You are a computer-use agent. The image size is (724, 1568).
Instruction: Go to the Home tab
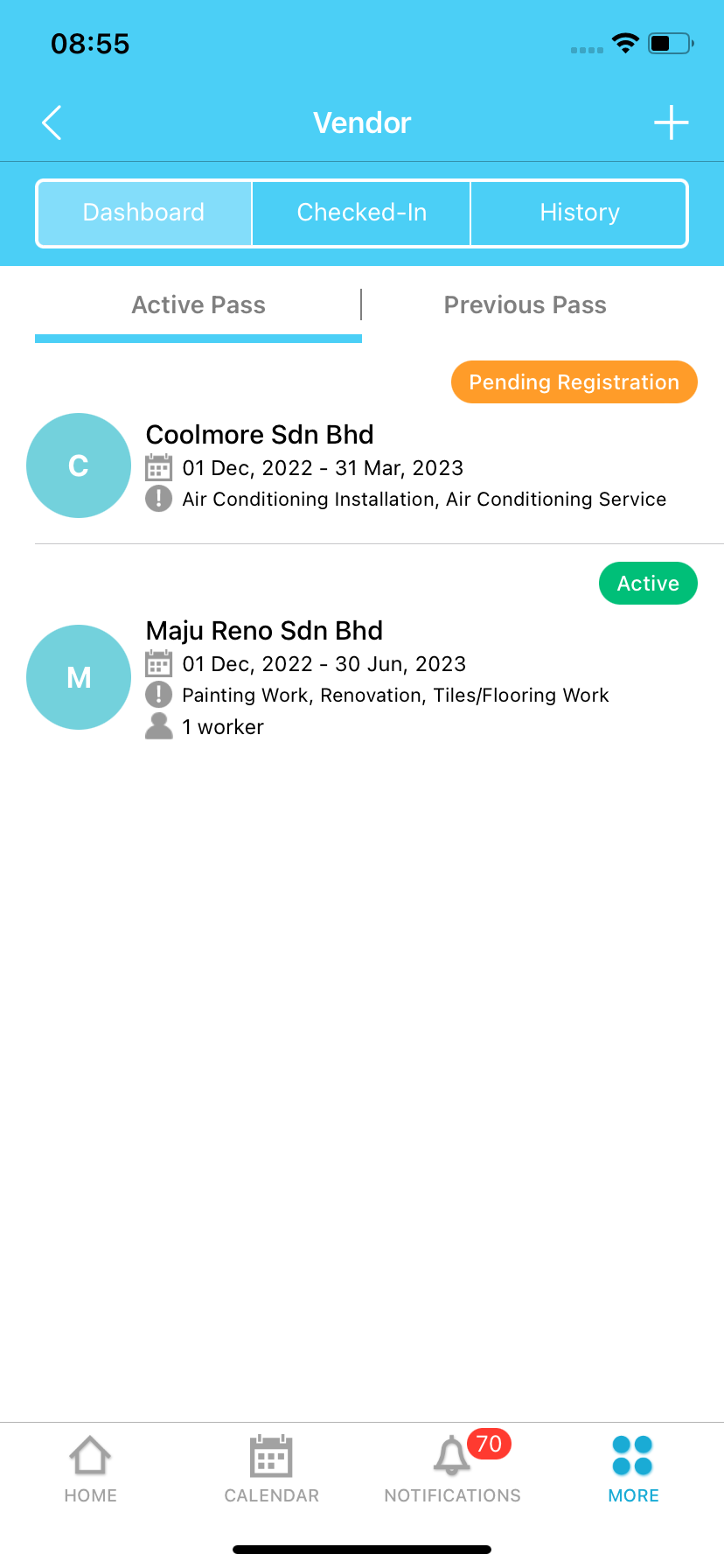91,1469
